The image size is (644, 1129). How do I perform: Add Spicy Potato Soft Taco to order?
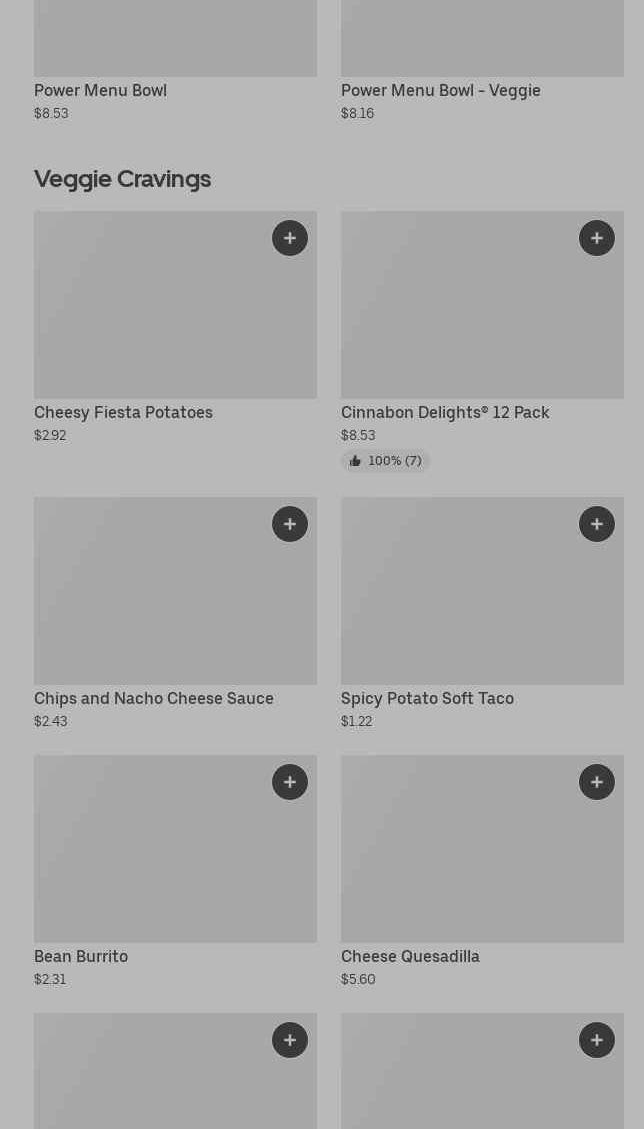point(596,524)
